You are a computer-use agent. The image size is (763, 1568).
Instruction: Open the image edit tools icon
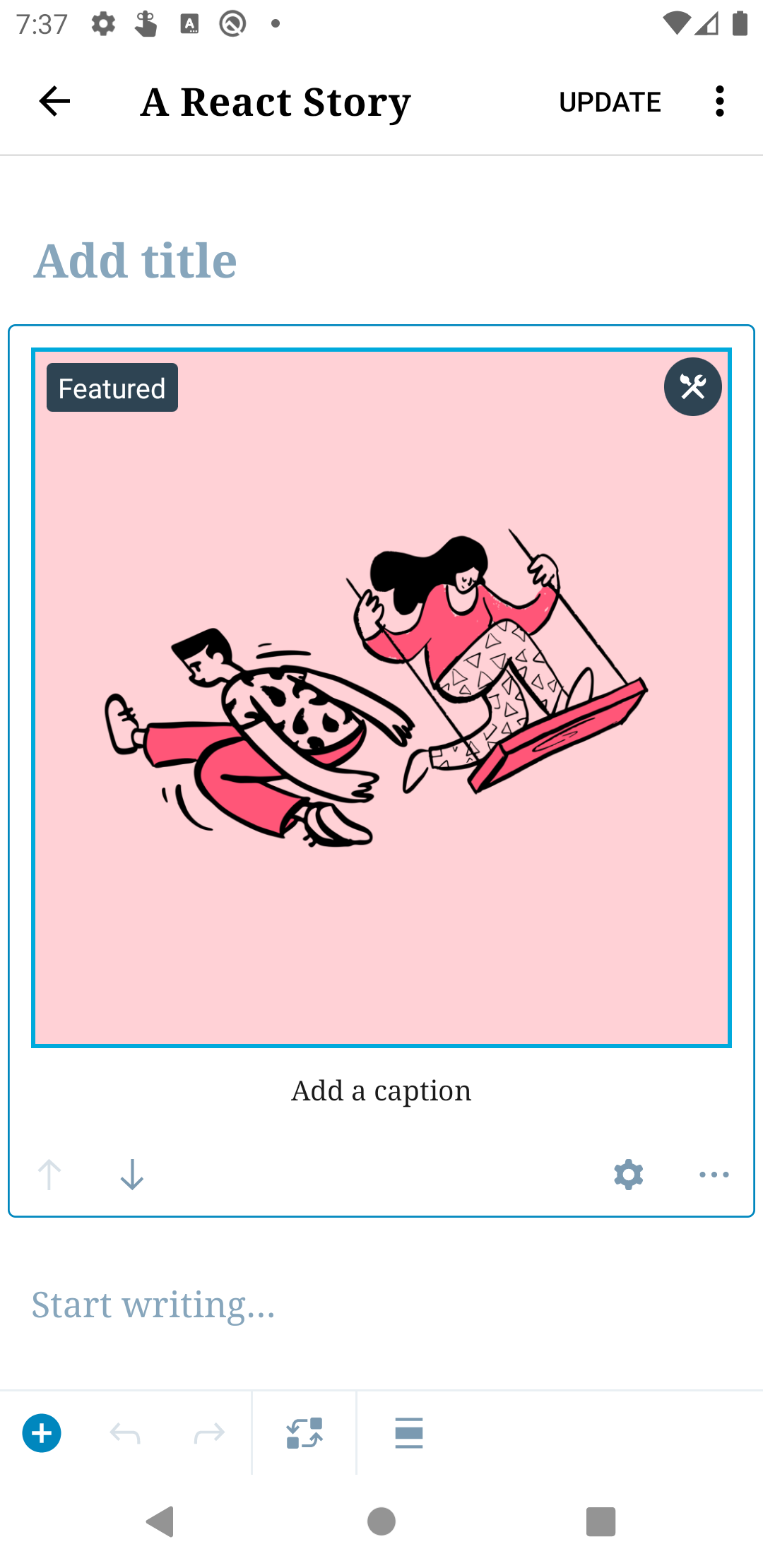tap(692, 387)
